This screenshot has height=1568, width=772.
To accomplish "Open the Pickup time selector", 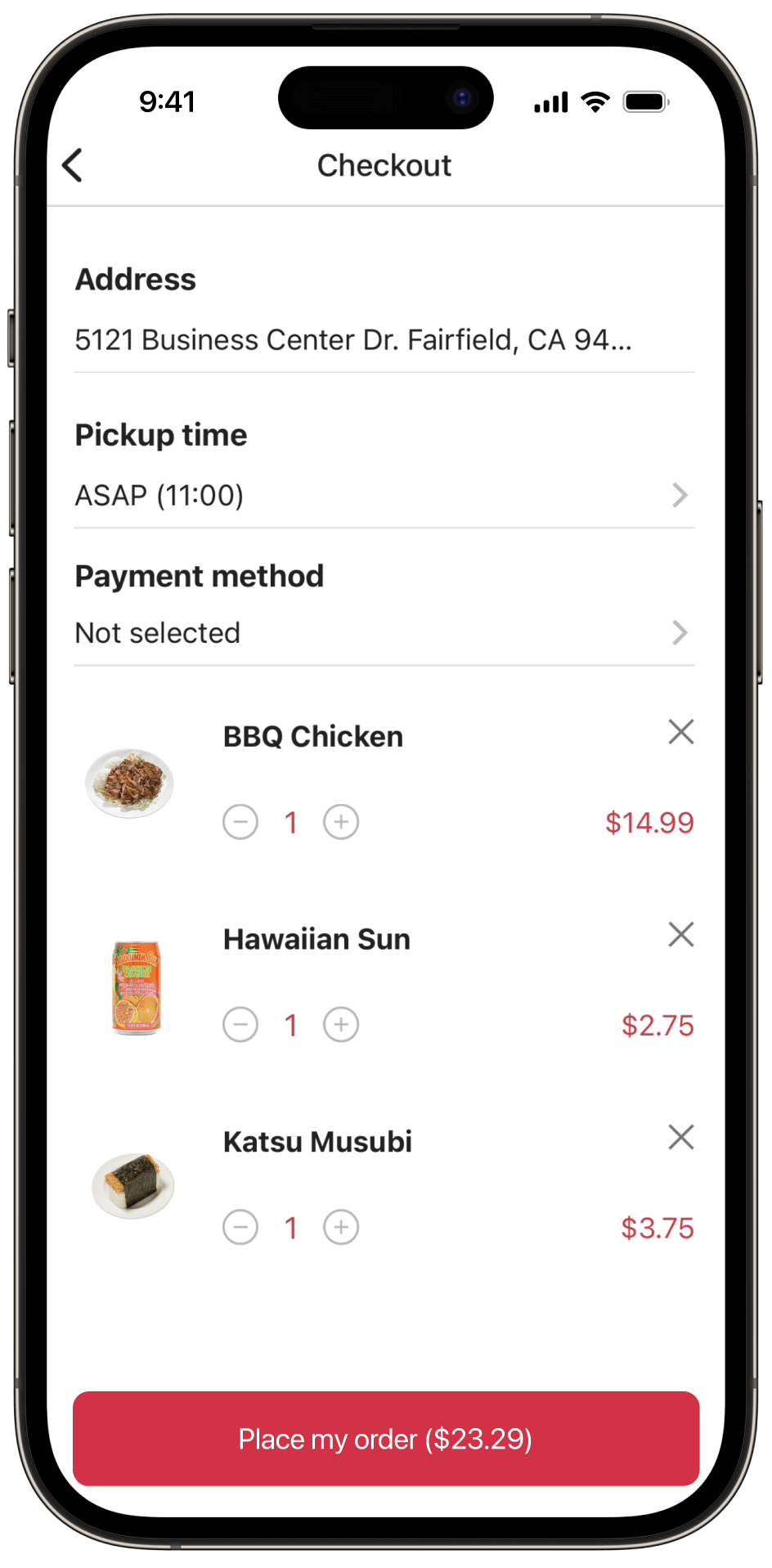I will tap(384, 495).
